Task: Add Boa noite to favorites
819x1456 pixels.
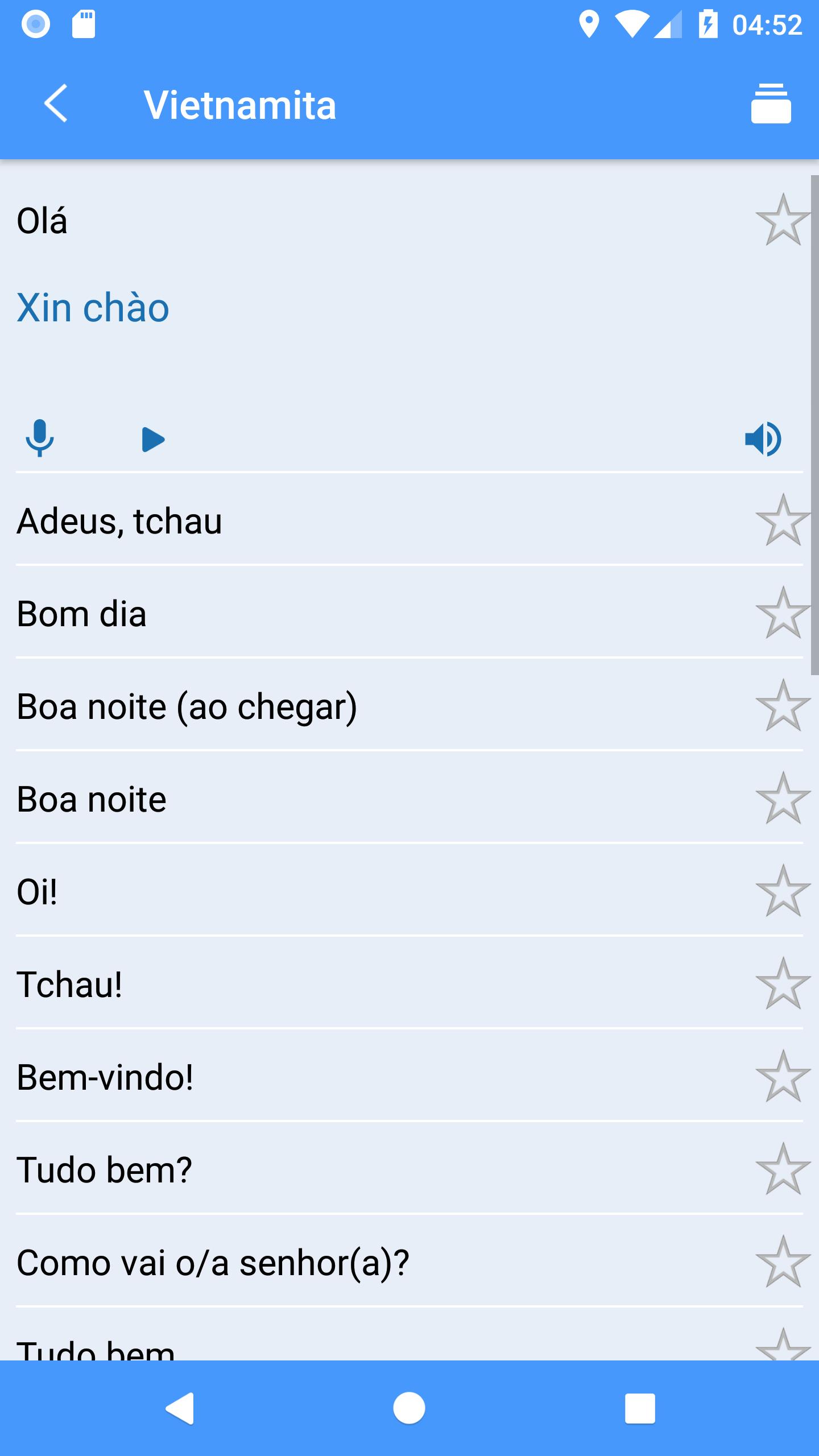Action: [783, 799]
